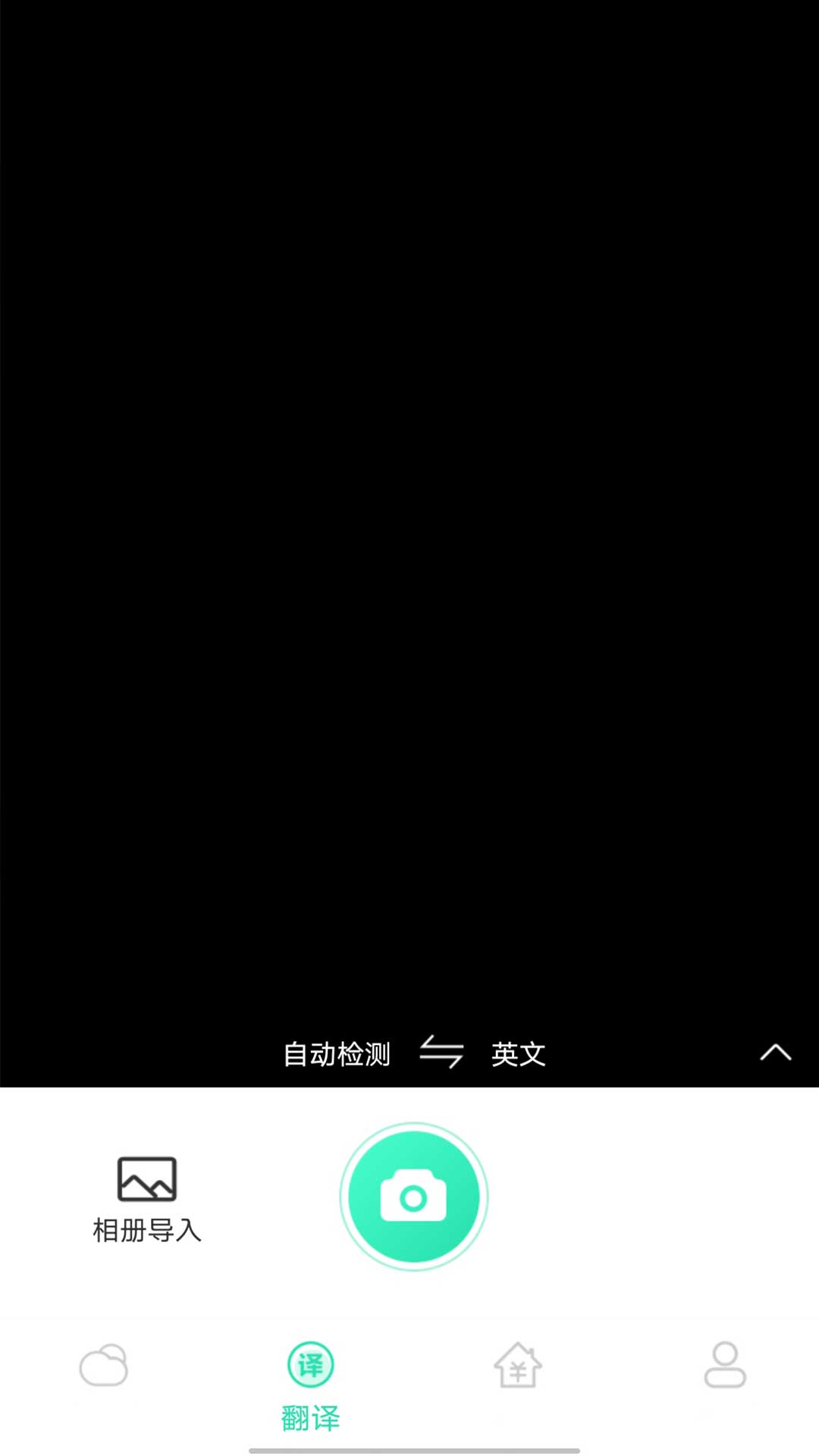Change target language 英文
This screenshot has height=1456, width=819.
coord(519,1054)
